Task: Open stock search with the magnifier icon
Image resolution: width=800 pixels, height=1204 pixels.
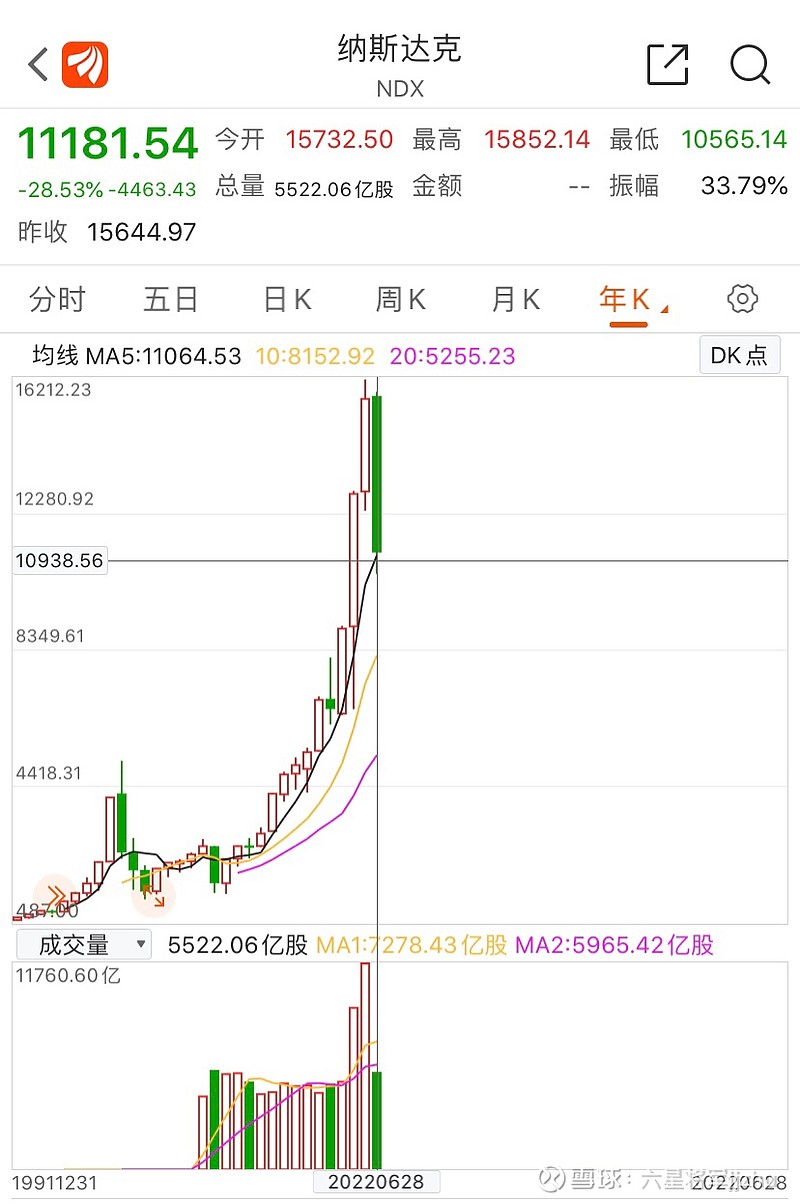Action: click(x=749, y=65)
